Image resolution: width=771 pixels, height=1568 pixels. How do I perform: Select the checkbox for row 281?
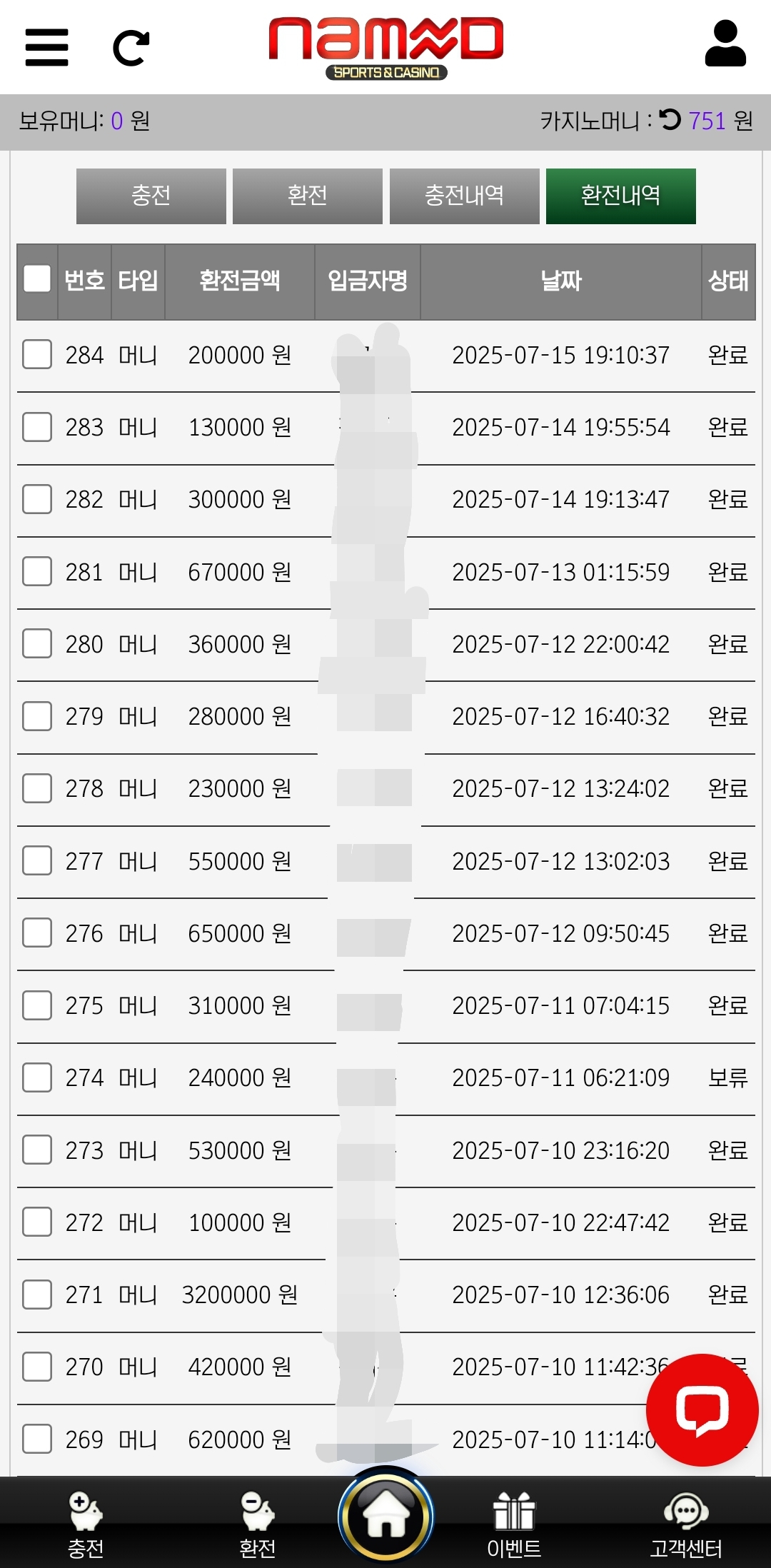[x=37, y=571]
